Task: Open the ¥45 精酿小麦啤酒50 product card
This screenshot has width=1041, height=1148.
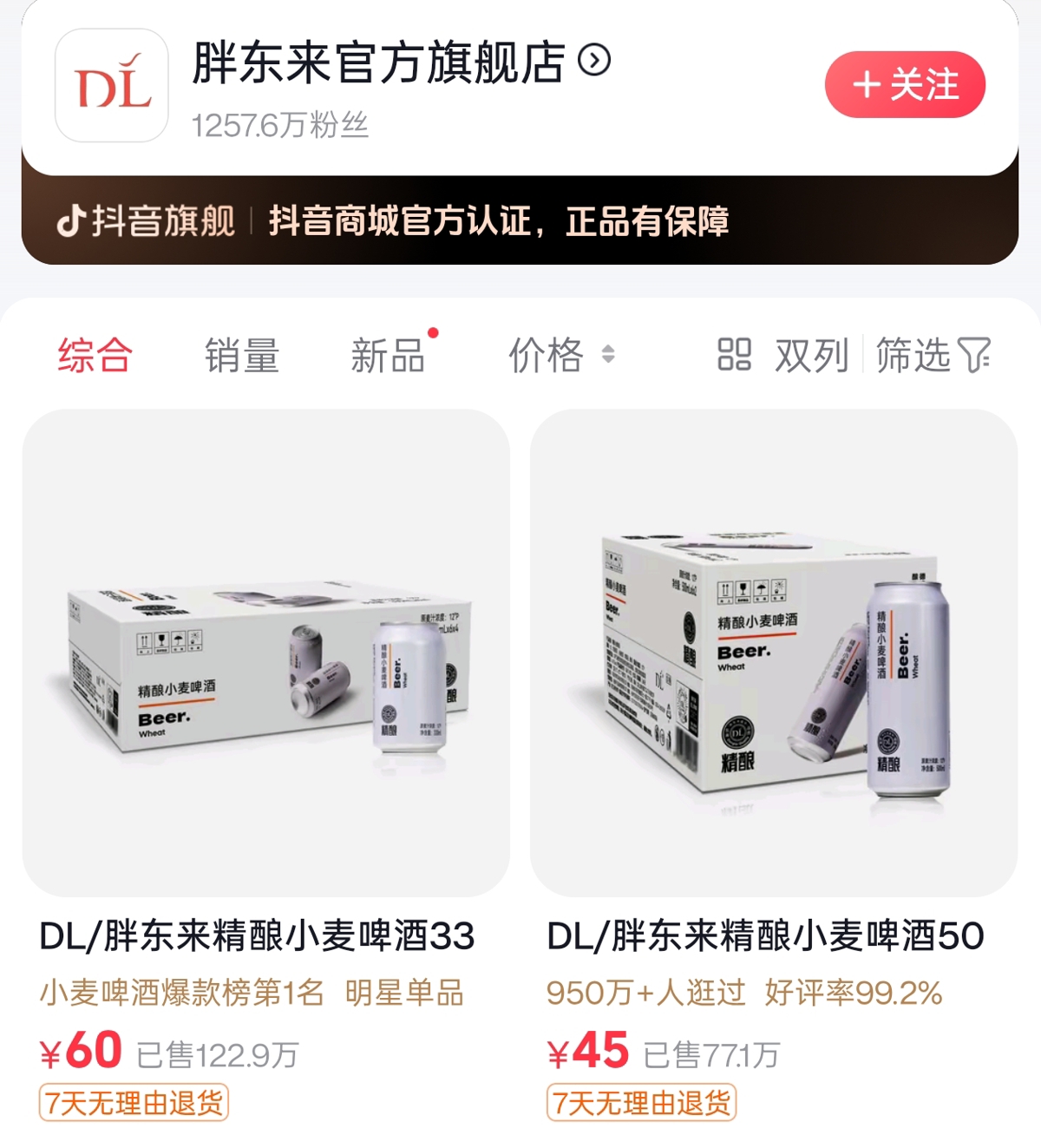Action: click(x=774, y=653)
